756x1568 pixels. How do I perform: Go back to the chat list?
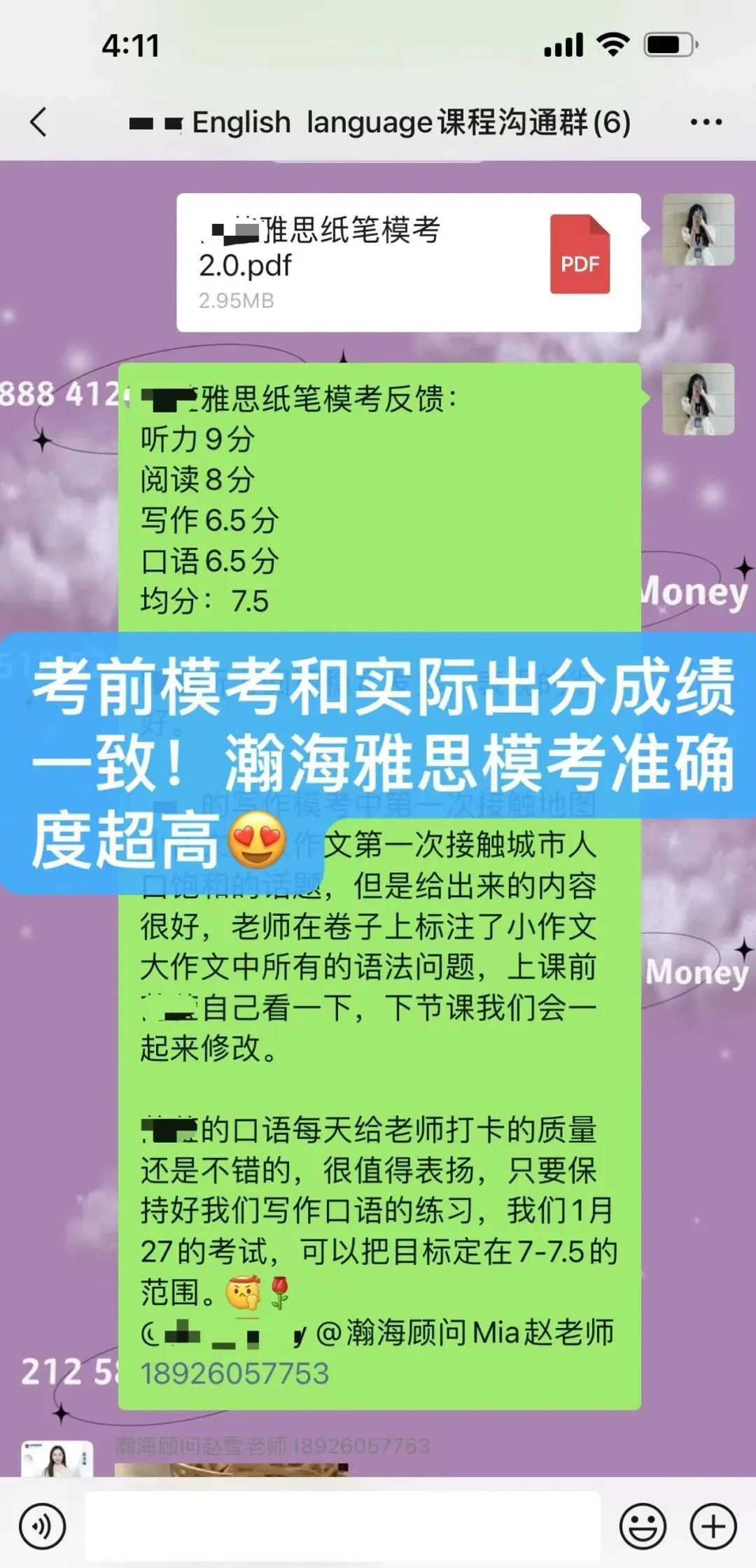(x=38, y=122)
